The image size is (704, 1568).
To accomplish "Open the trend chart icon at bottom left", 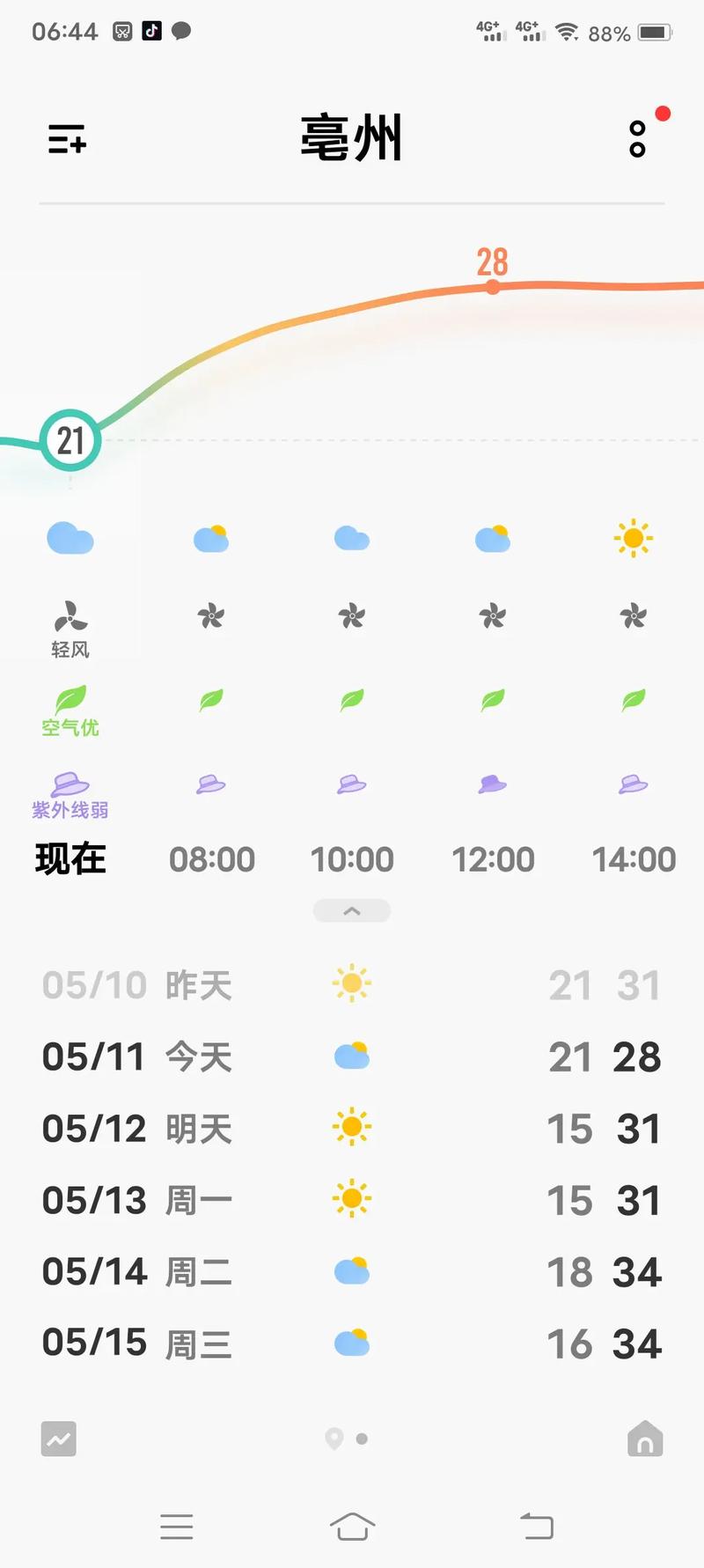I will point(58,1439).
